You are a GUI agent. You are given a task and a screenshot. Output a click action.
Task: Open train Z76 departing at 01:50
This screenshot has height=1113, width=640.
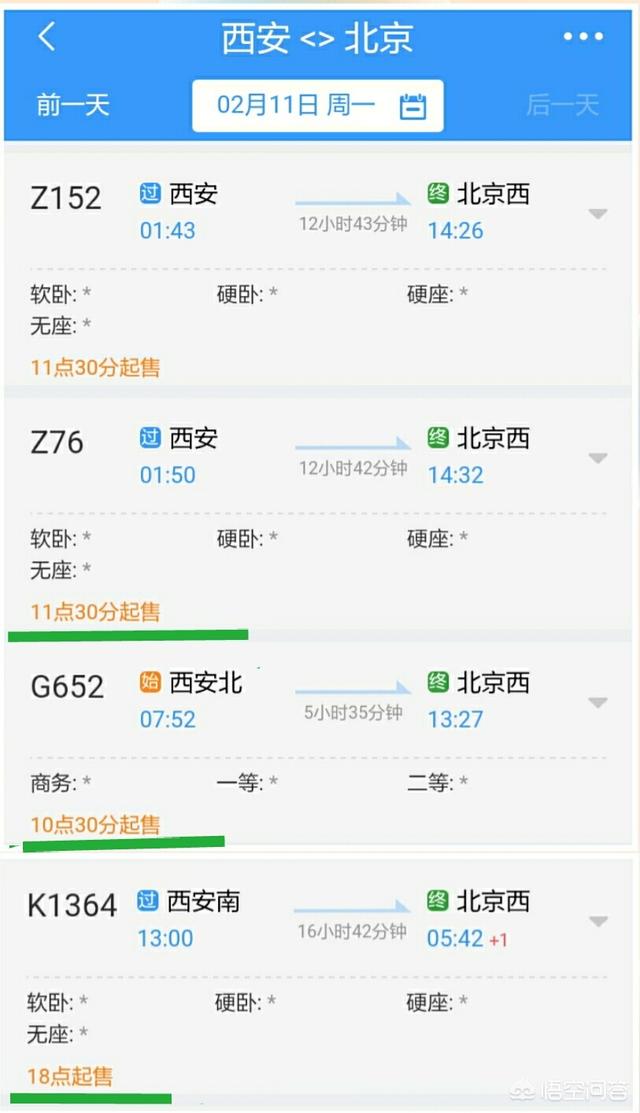tap(318, 515)
